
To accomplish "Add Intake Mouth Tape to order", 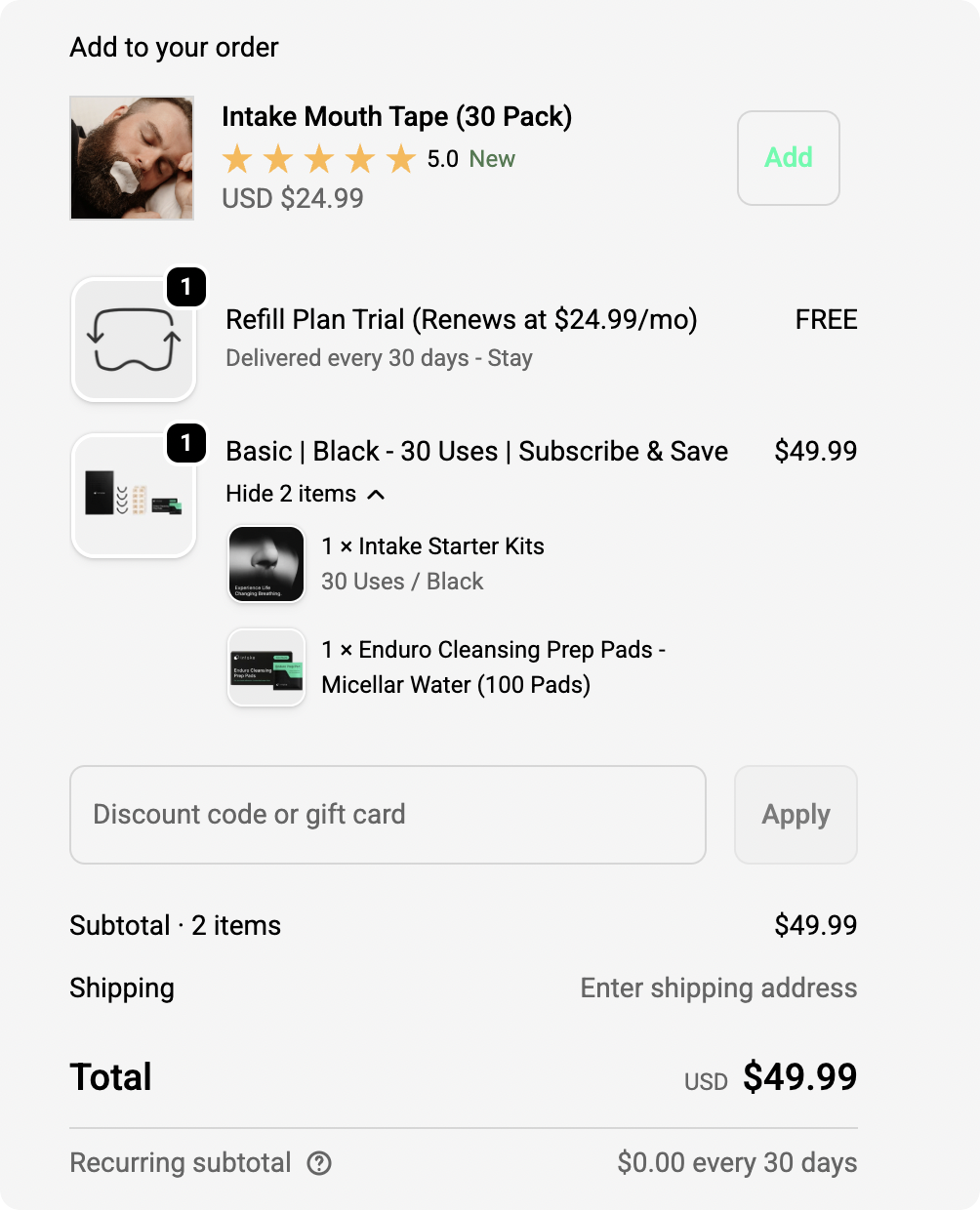I will [788, 158].
